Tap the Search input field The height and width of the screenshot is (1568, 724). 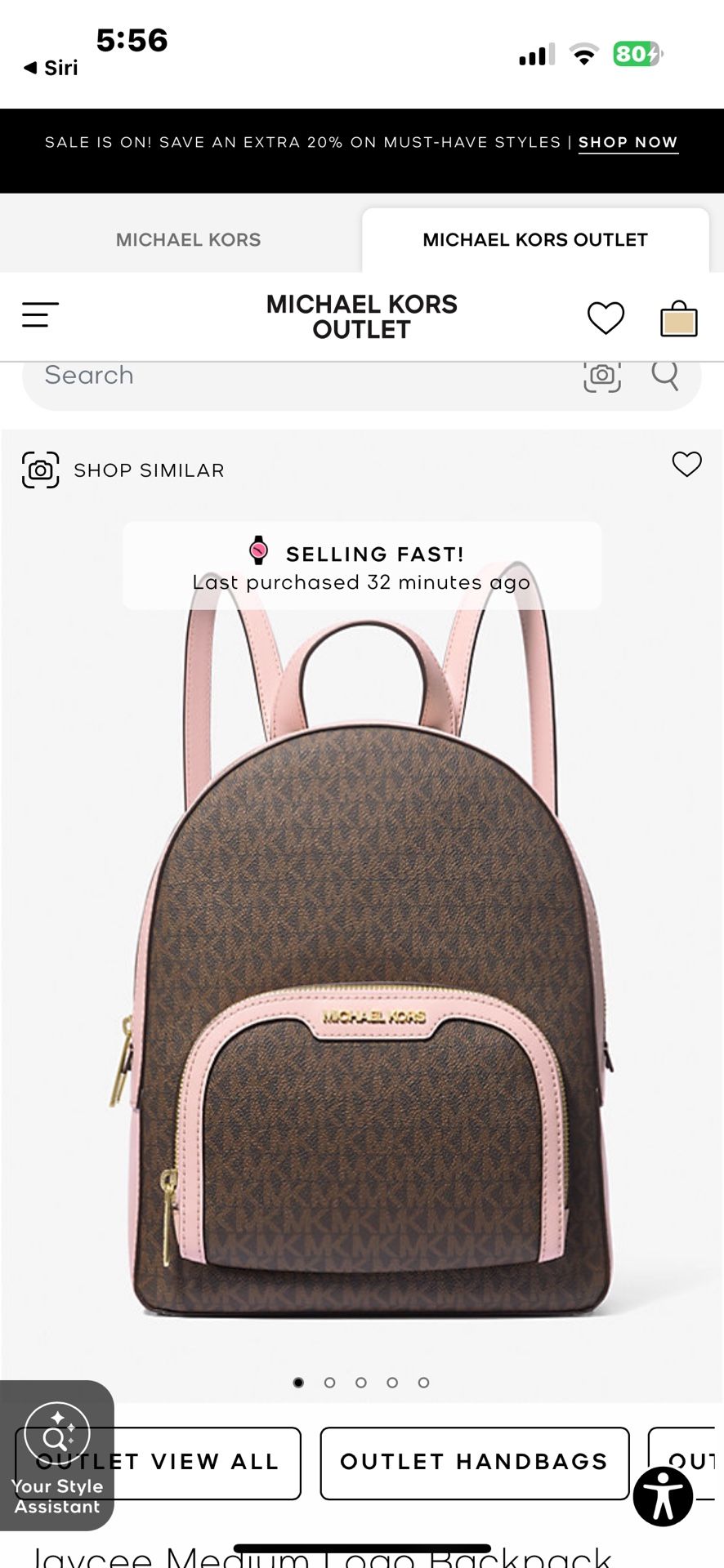pyautogui.click(x=302, y=376)
